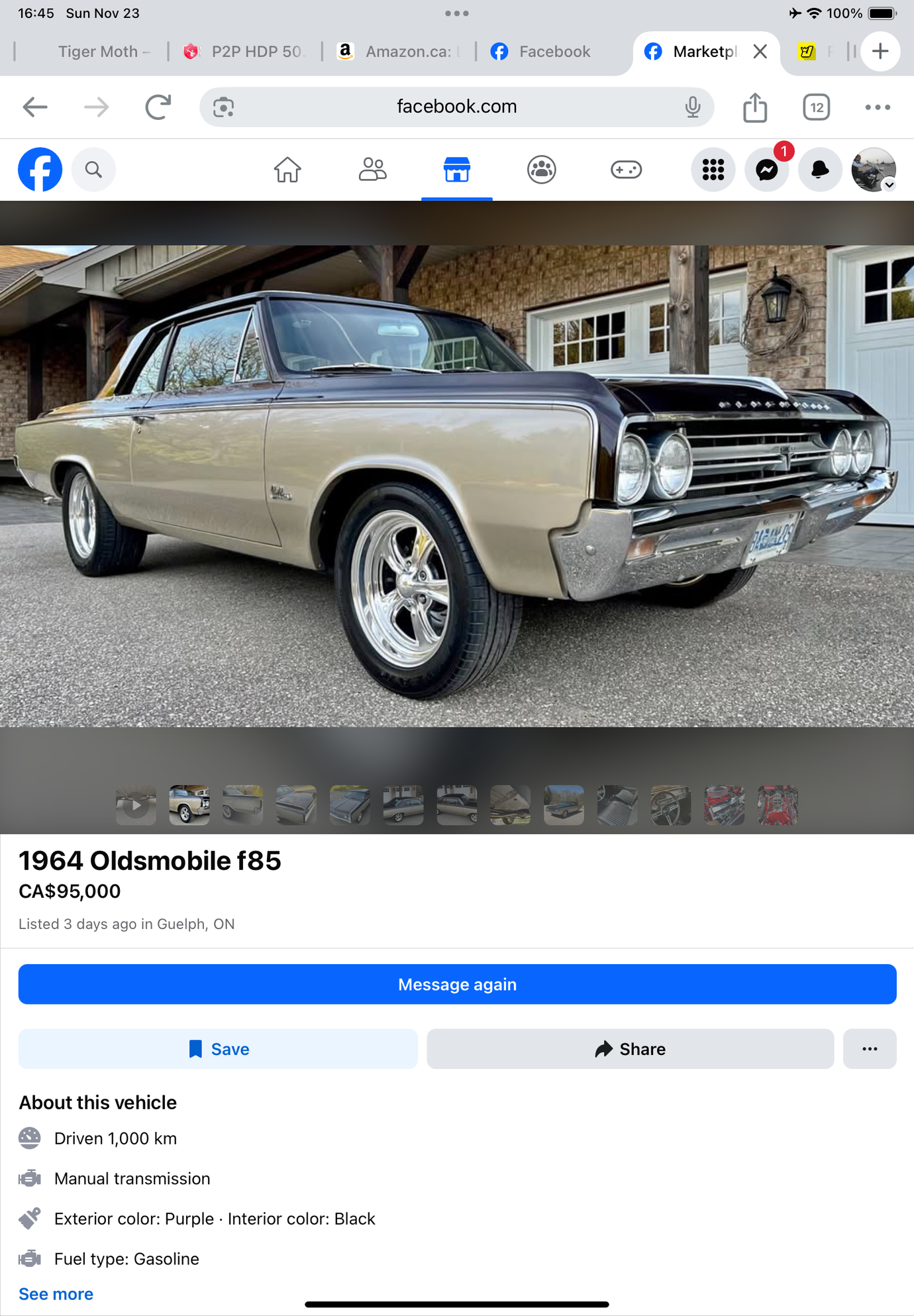Open the Friends tab

[x=372, y=170]
